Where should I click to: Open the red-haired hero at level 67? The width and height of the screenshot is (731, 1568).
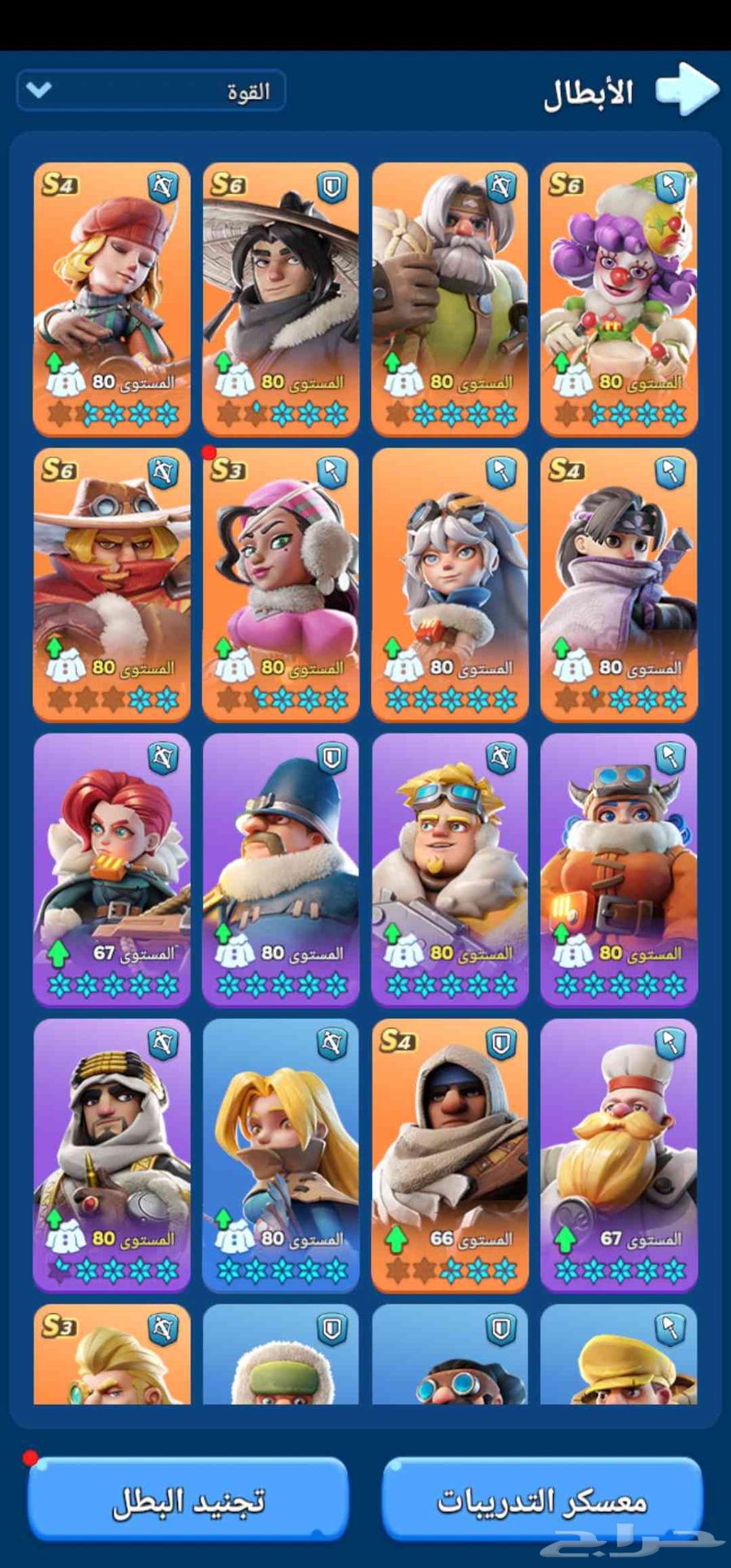point(111,868)
